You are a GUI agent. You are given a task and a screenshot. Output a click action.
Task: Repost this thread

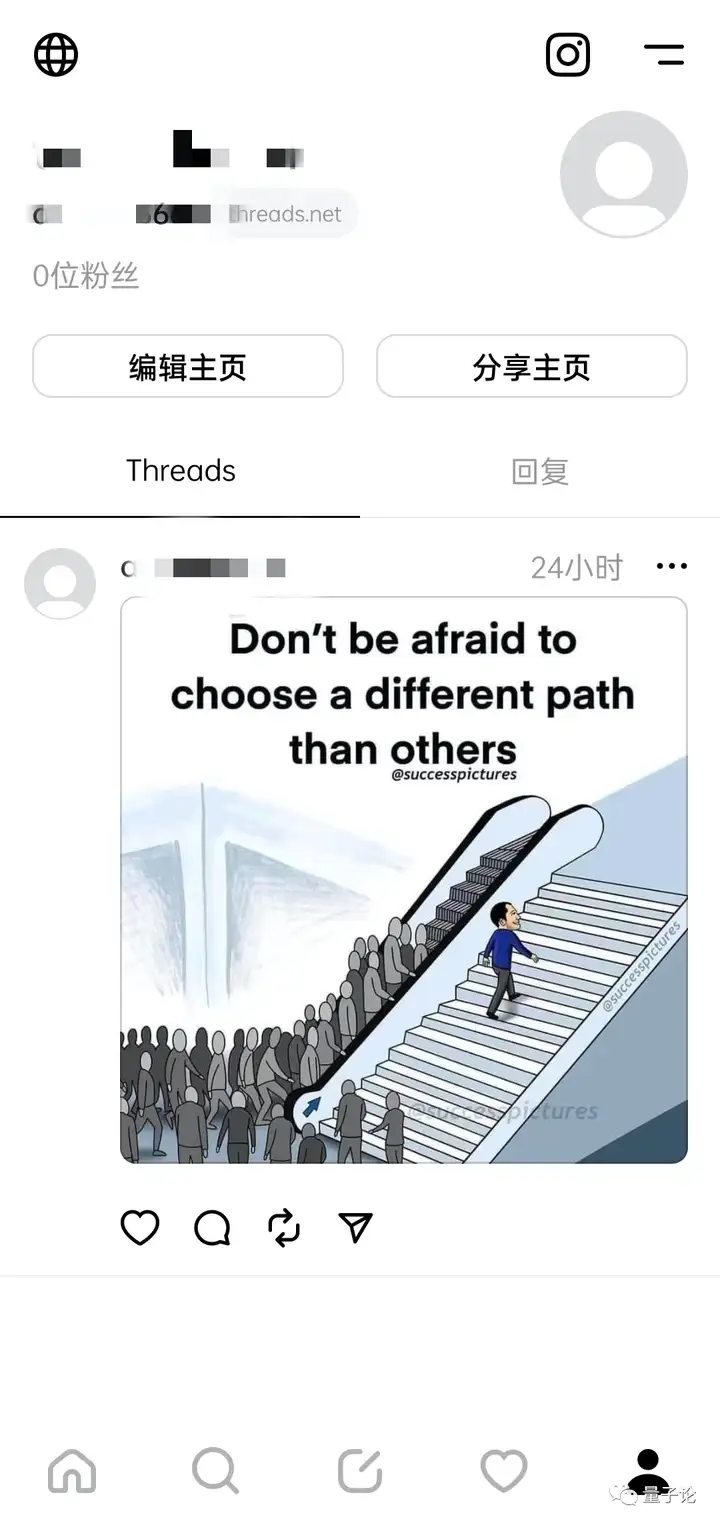point(284,1227)
